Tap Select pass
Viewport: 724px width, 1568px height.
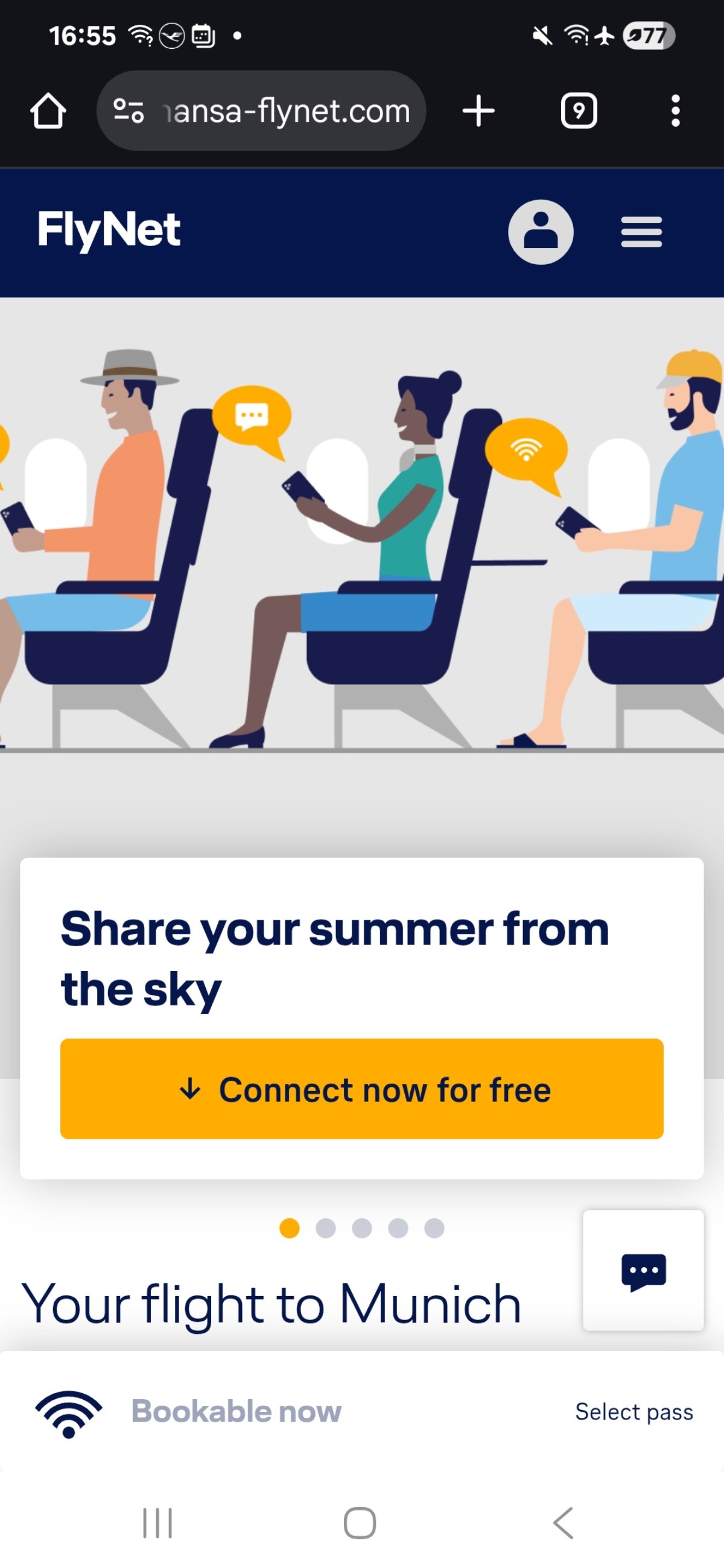[x=634, y=1412]
